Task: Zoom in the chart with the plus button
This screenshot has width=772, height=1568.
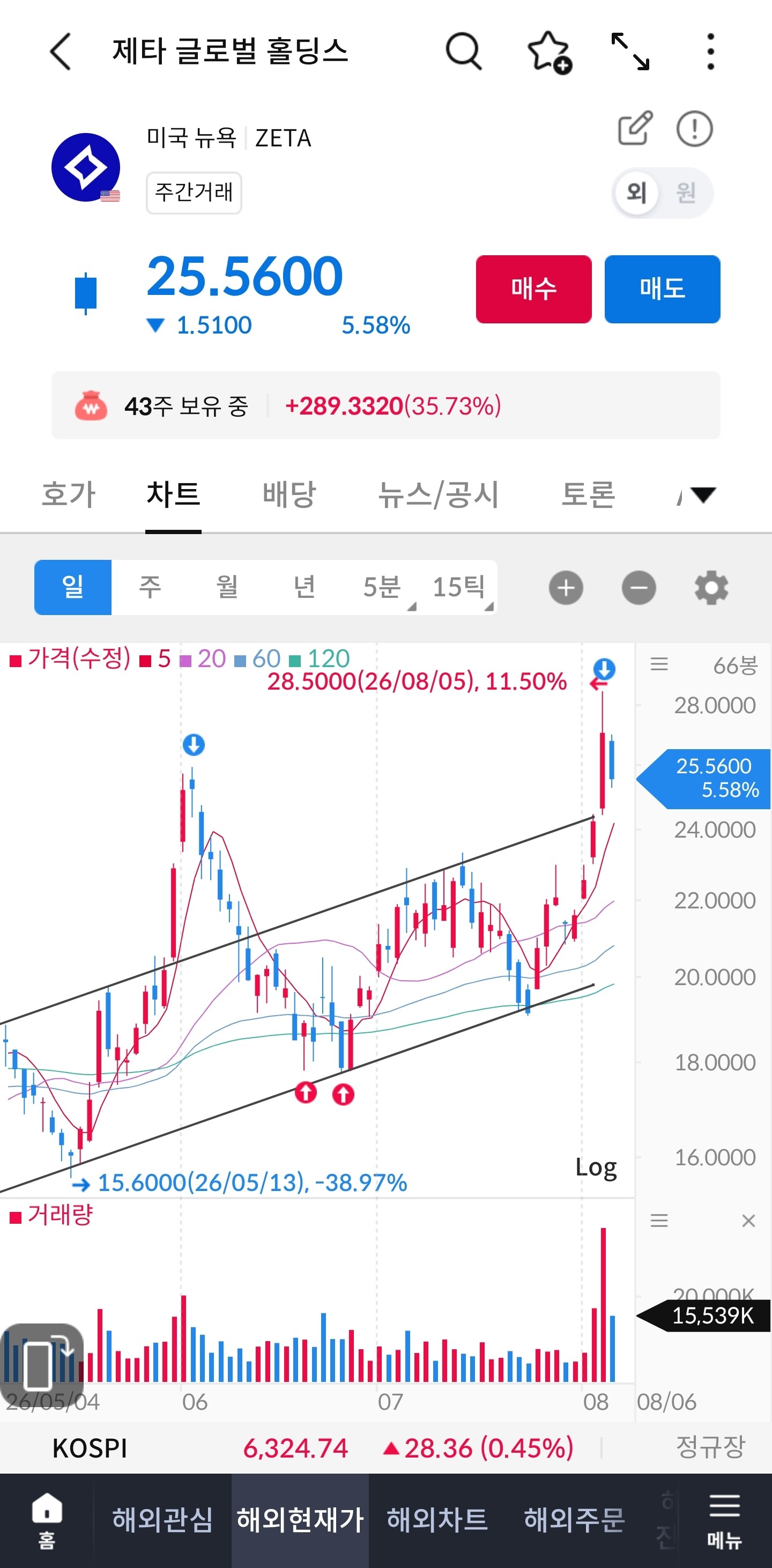Action: 566,588
